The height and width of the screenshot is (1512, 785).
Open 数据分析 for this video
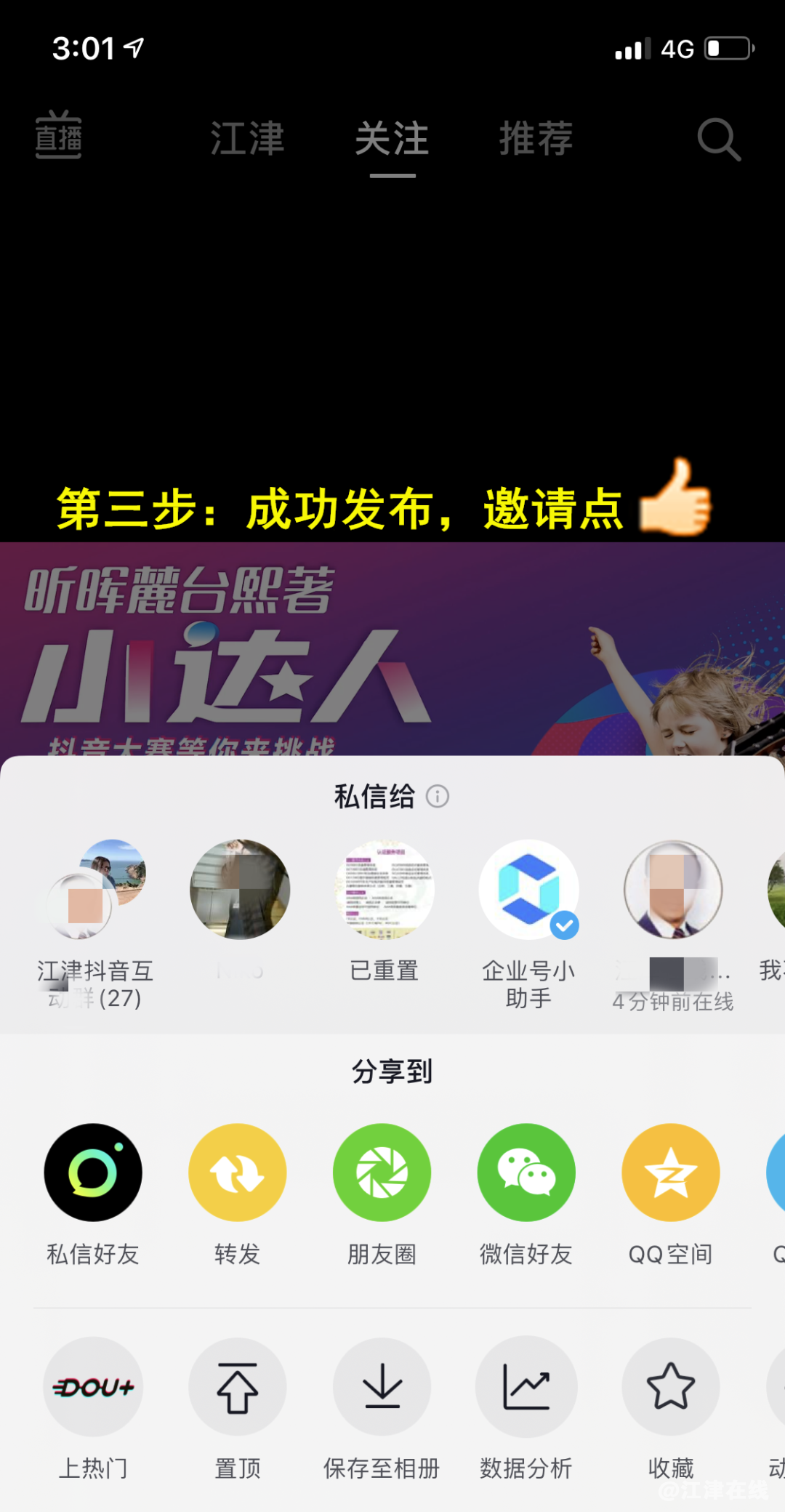click(x=526, y=1387)
